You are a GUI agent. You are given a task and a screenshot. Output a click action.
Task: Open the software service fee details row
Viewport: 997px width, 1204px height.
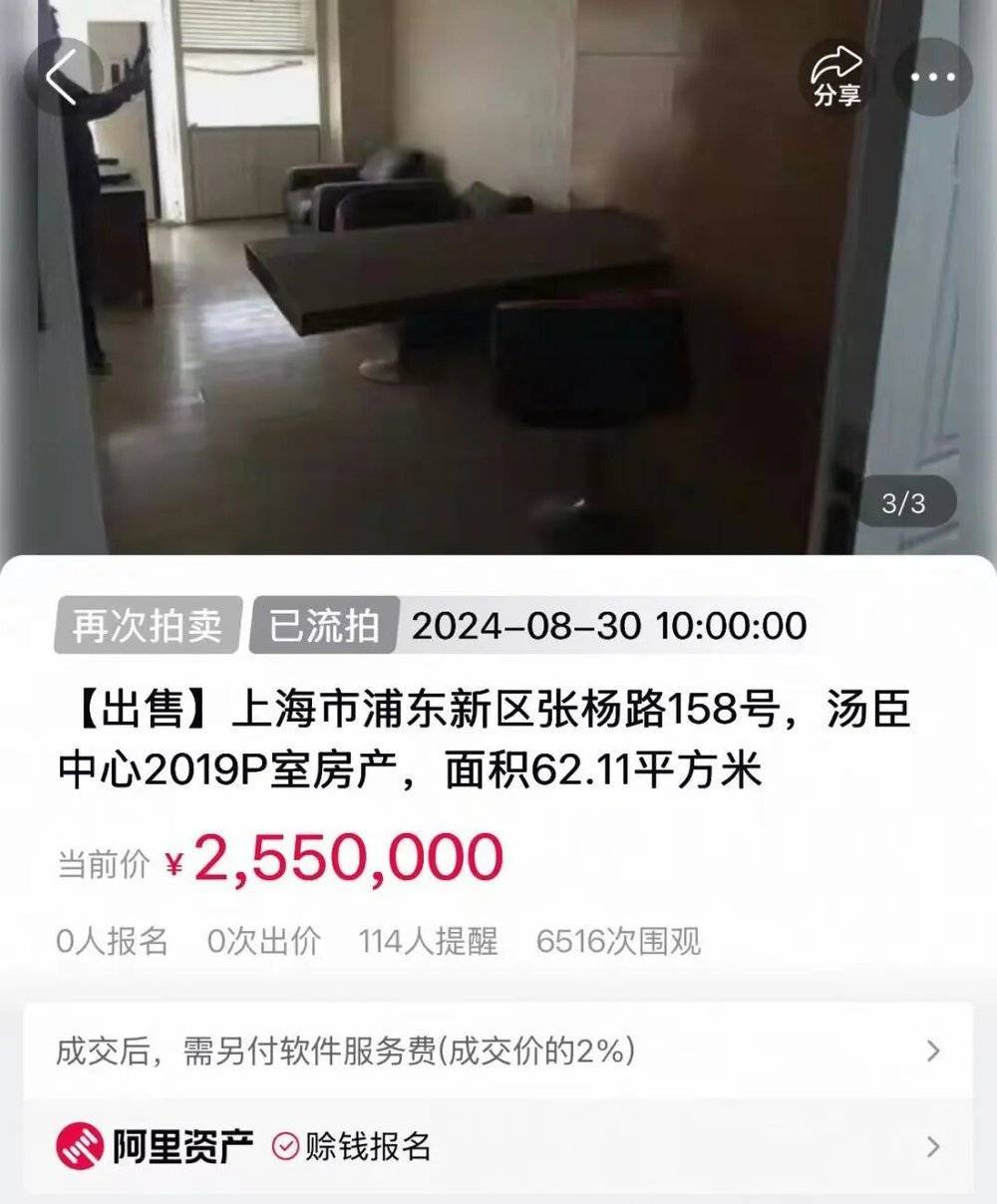(x=498, y=1051)
